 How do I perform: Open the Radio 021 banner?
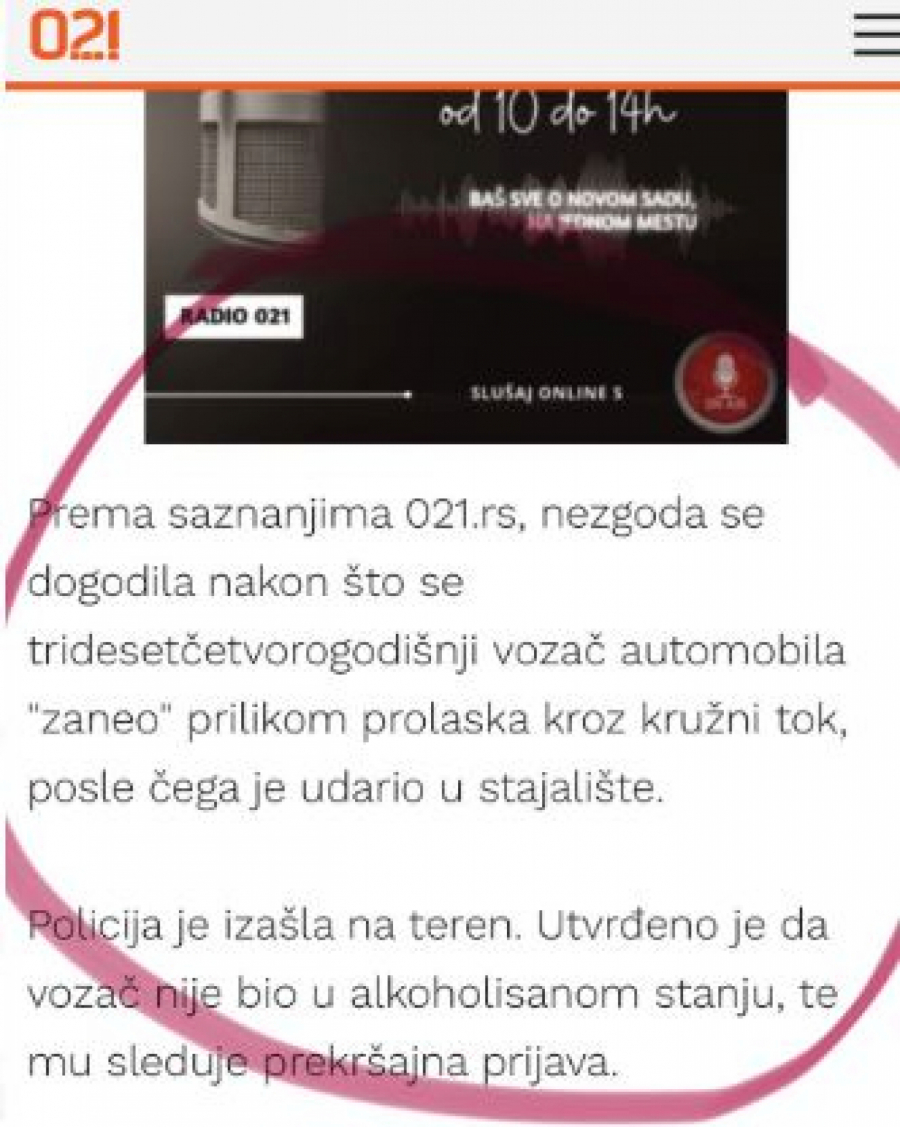[466, 265]
